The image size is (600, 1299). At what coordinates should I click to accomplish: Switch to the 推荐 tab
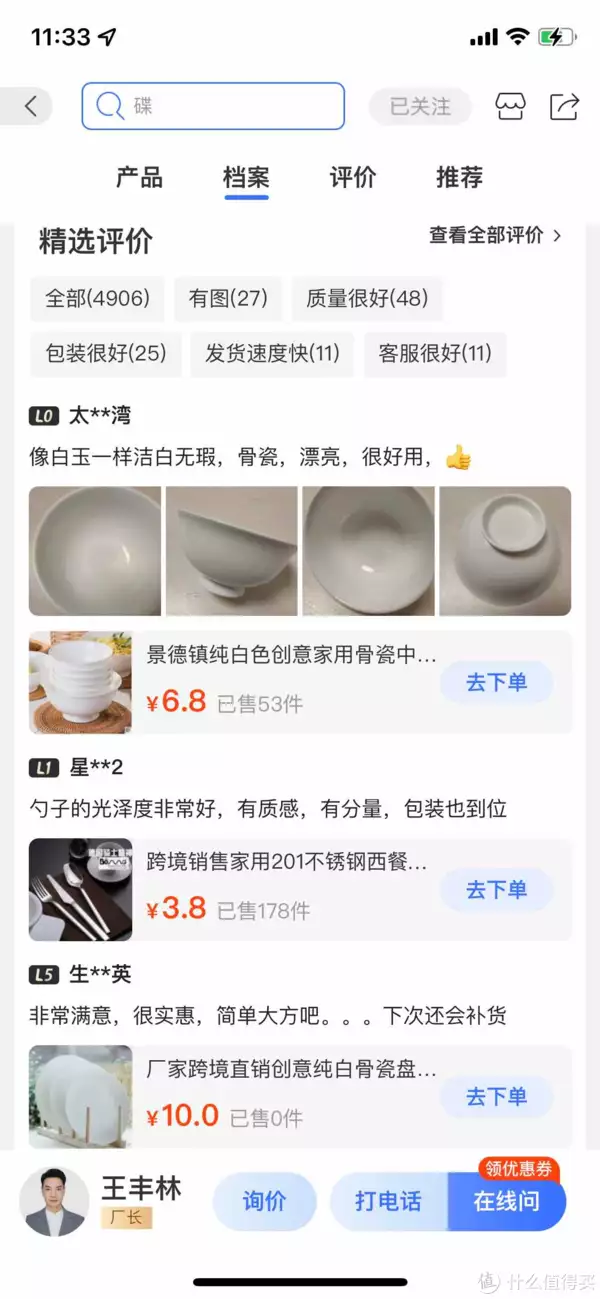460,178
